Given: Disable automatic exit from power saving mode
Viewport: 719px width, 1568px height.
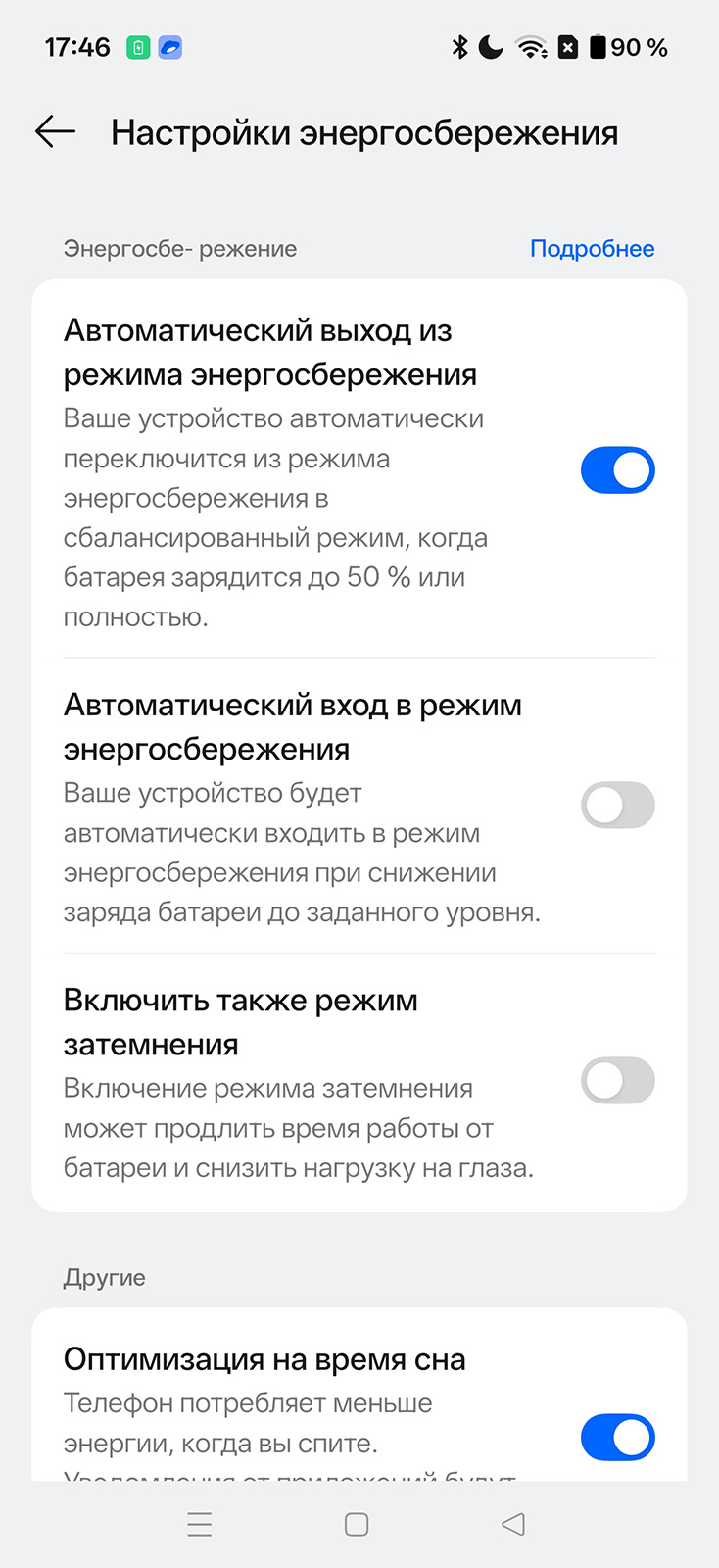Looking at the screenshot, I should click(x=617, y=470).
